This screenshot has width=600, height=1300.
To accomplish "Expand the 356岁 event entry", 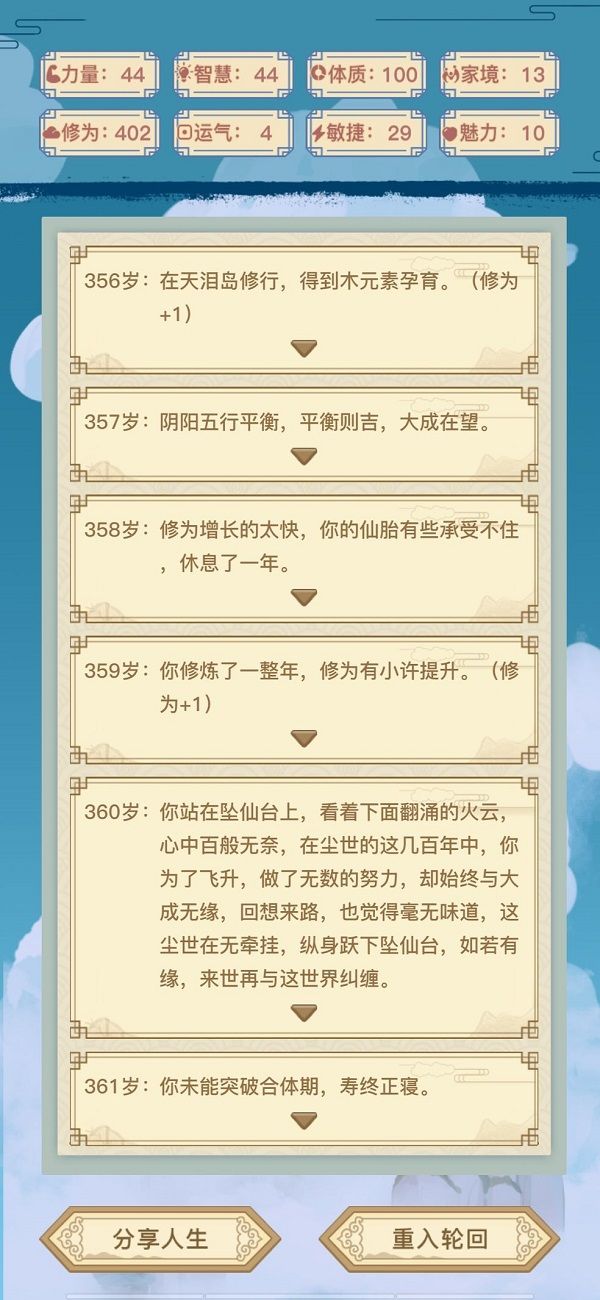I will 304,348.
